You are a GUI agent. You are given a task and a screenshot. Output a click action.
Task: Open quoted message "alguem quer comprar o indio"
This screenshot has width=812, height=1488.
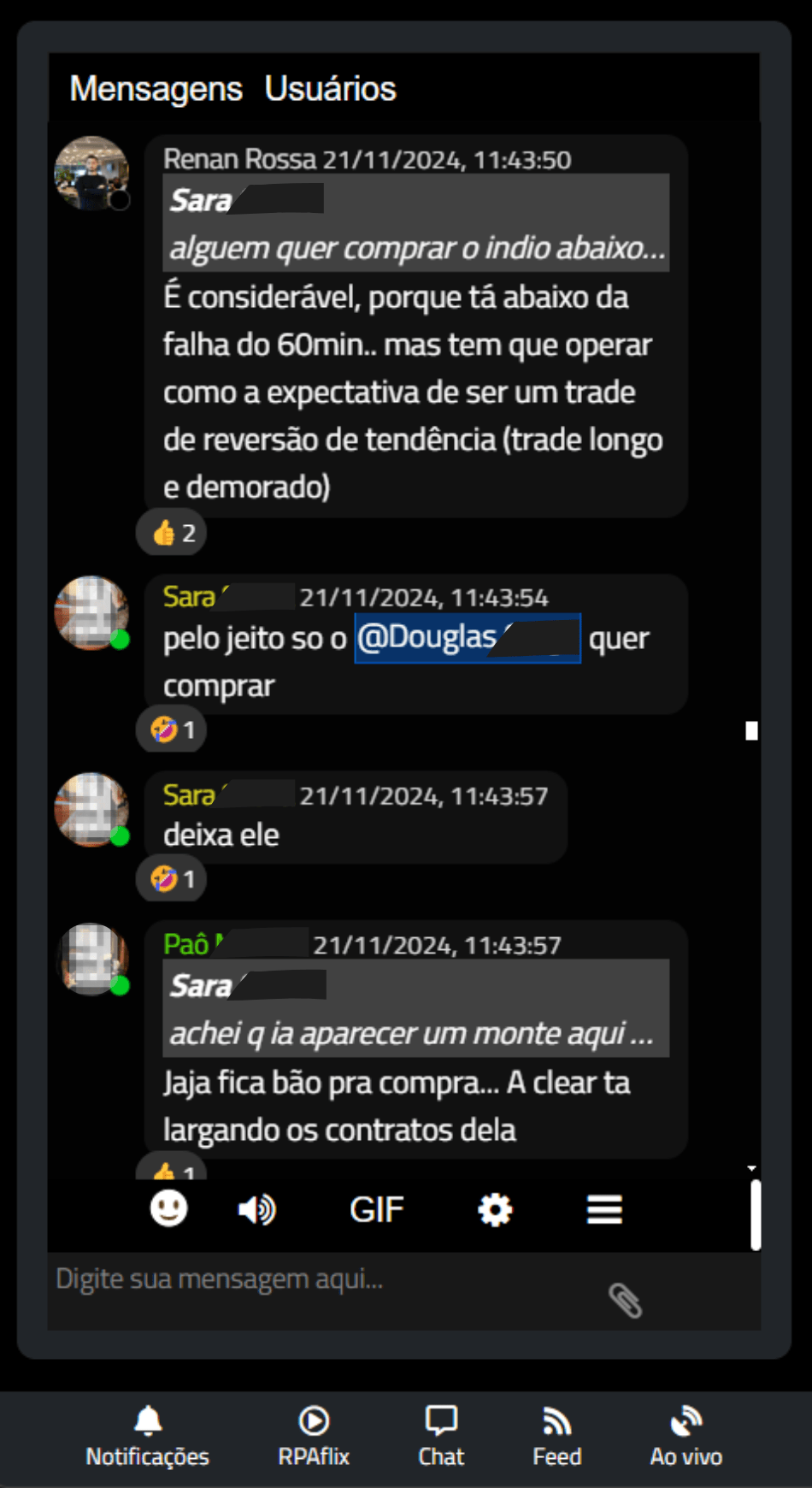click(x=416, y=224)
